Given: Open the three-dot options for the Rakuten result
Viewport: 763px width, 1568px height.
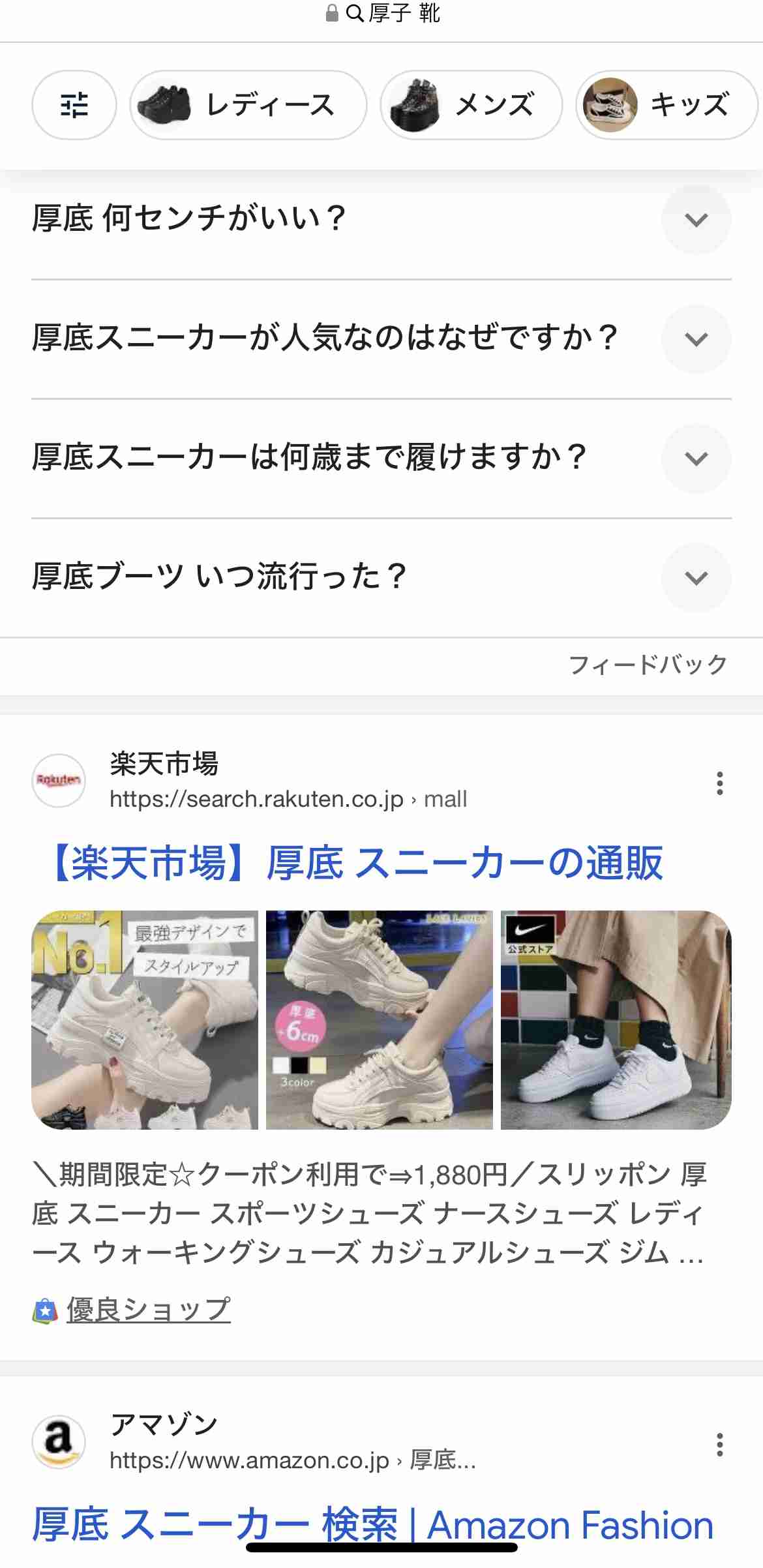Looking at the screenshot, I should (x=719, y=783).
